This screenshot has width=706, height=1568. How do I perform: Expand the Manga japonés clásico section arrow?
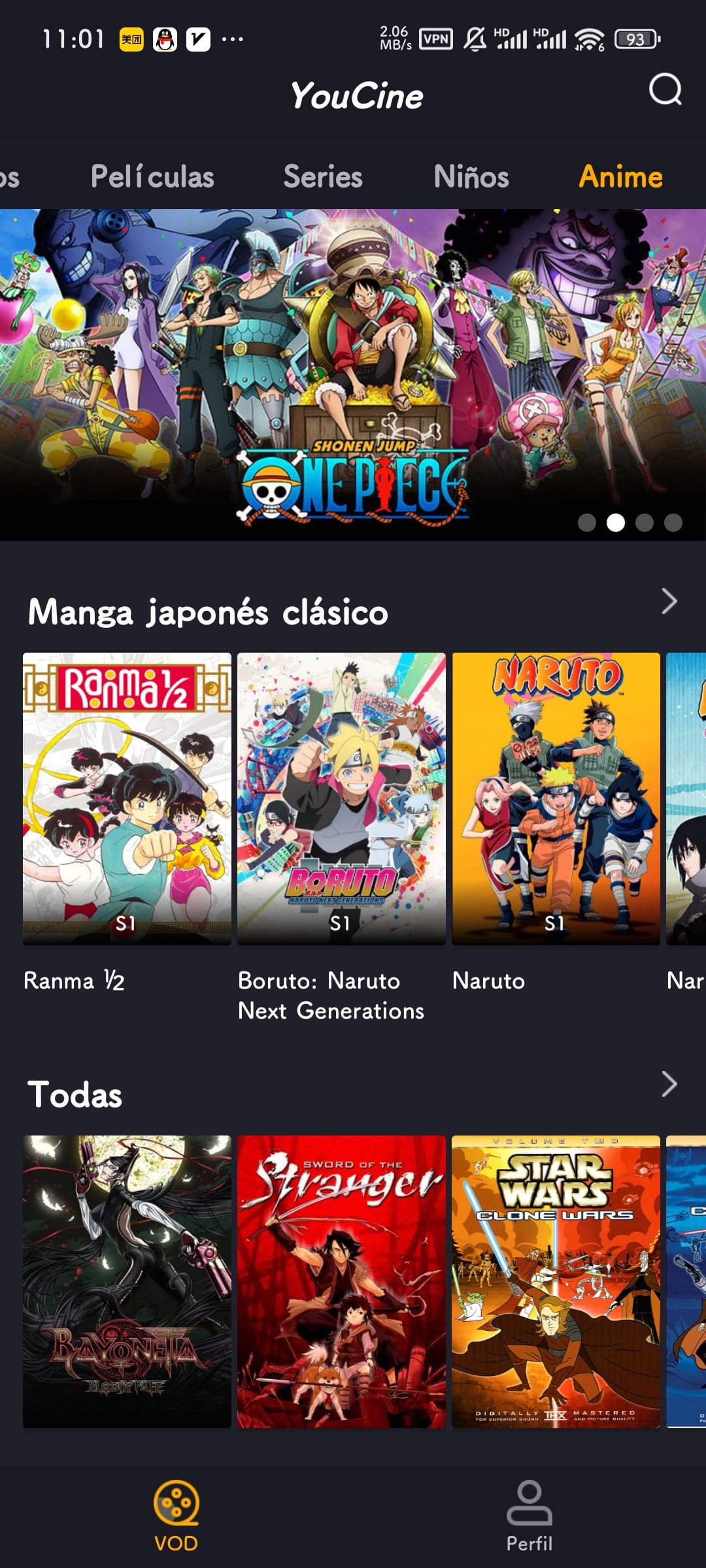coord(669,601)
